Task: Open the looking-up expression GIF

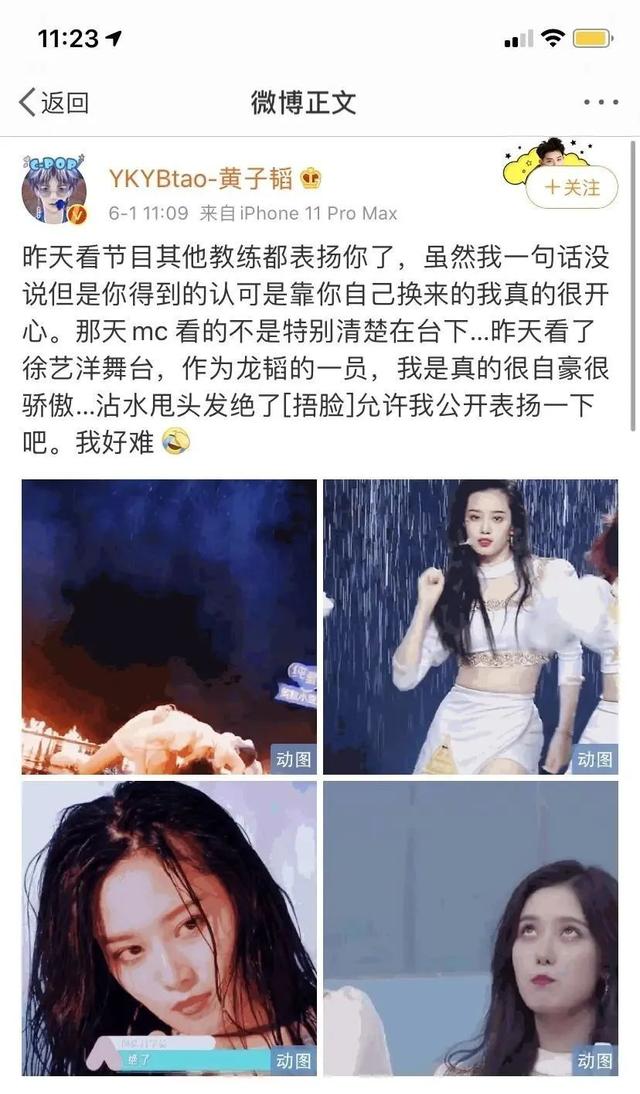Action: point(471,927)
